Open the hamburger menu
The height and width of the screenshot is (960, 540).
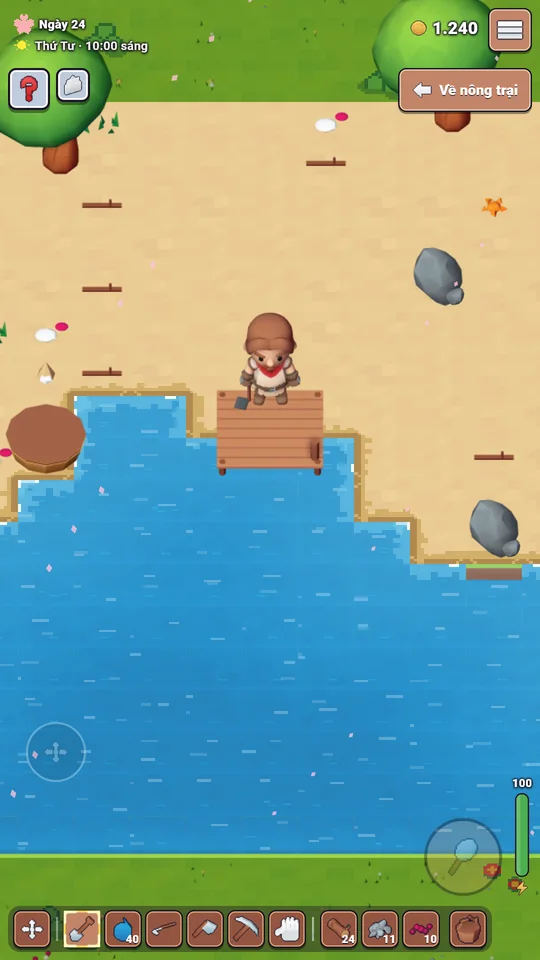click(509, 30)
